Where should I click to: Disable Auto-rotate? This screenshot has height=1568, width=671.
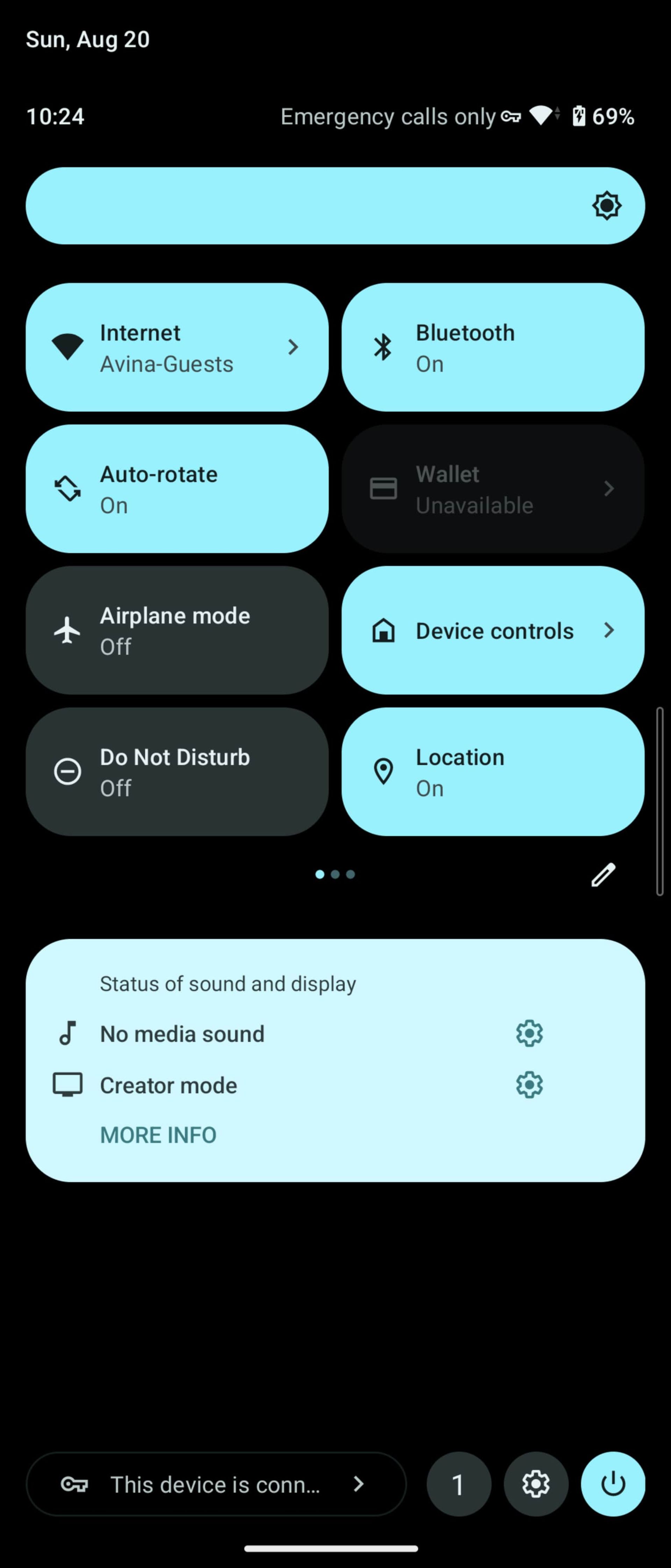(176, 489)
